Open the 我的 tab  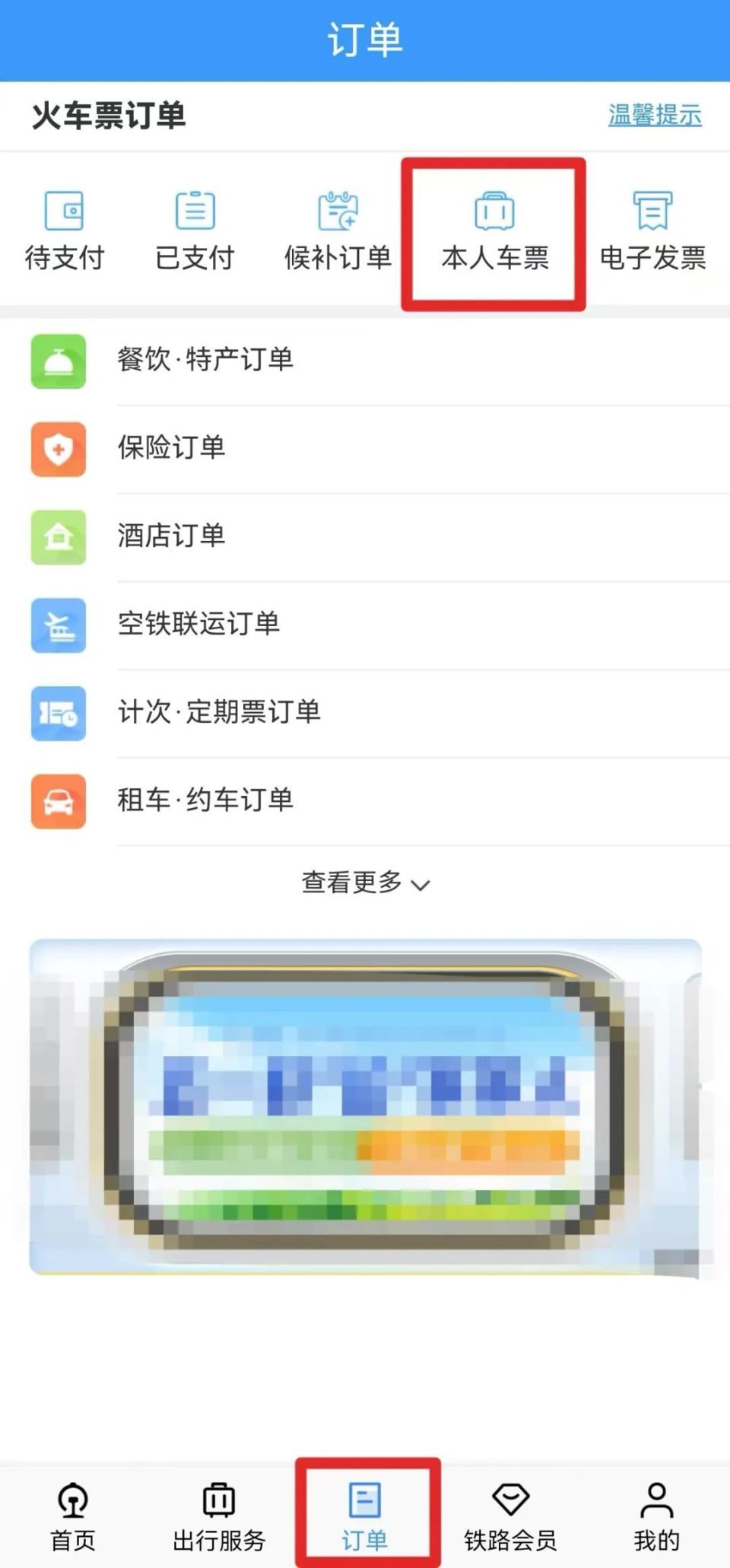[656, 1516]
